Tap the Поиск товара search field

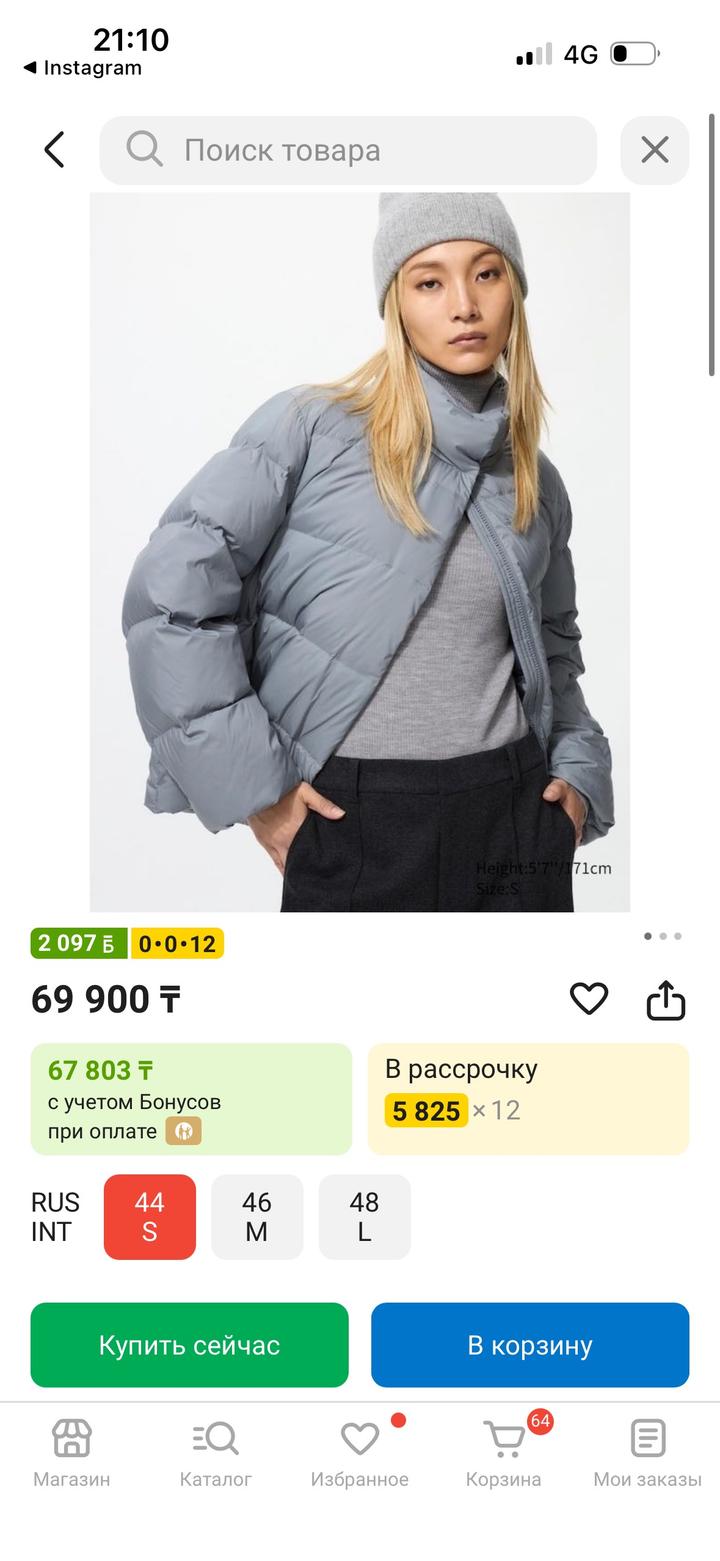click(348, 150)
